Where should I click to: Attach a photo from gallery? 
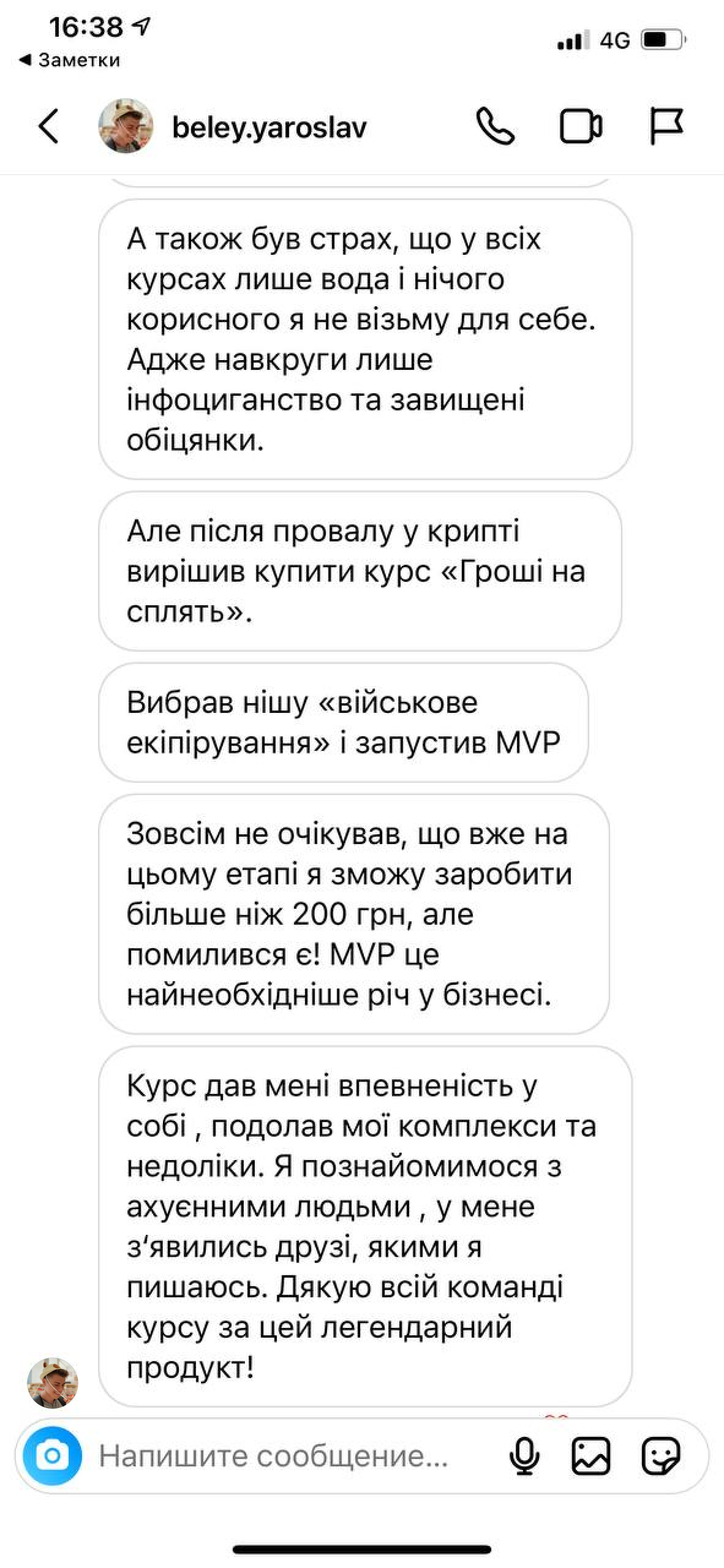click(x=590, y=1457)
